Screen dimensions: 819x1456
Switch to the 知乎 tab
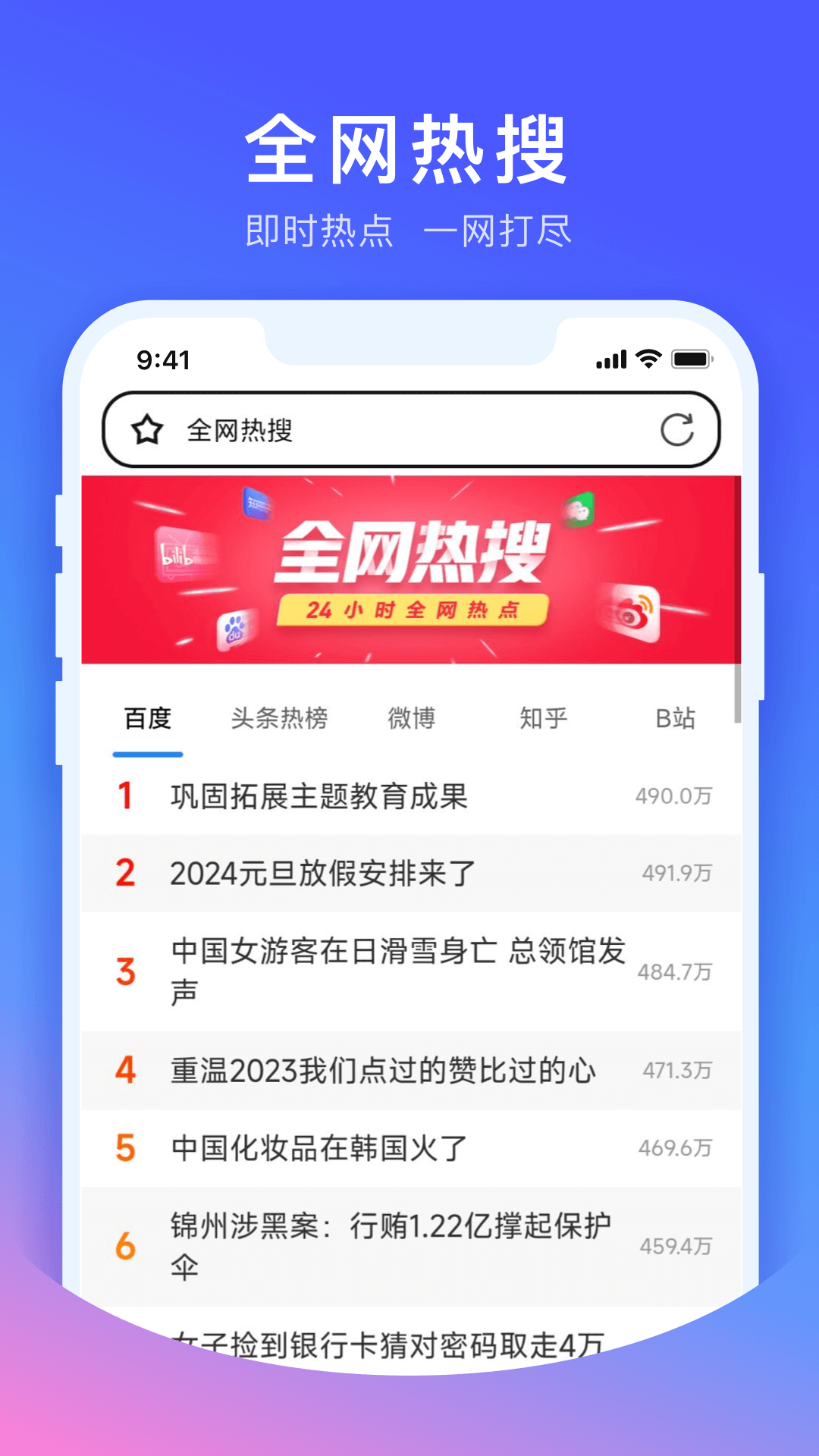(x=544, y=719)
